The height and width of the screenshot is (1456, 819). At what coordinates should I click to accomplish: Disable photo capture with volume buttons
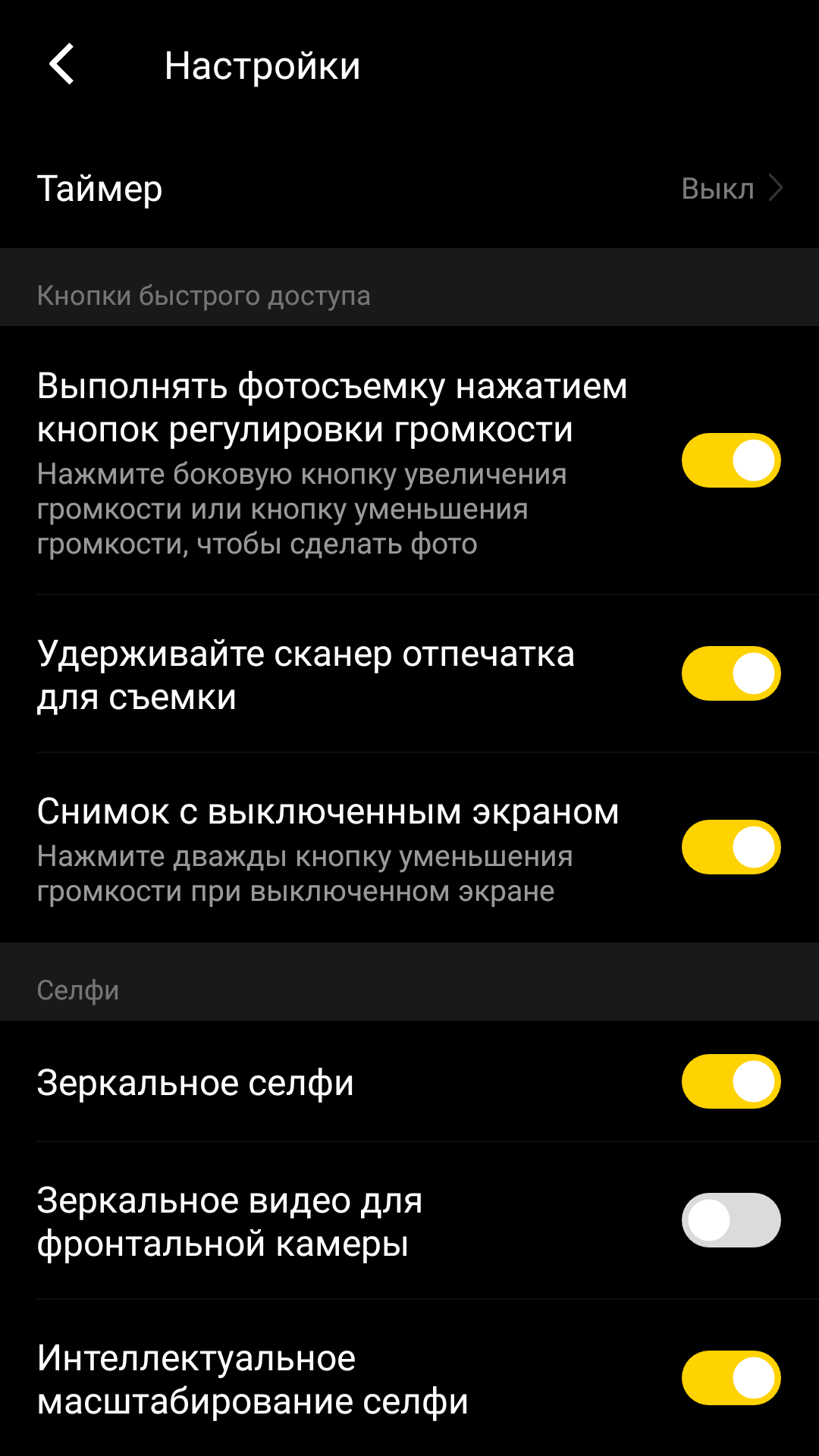coord(731,460)
